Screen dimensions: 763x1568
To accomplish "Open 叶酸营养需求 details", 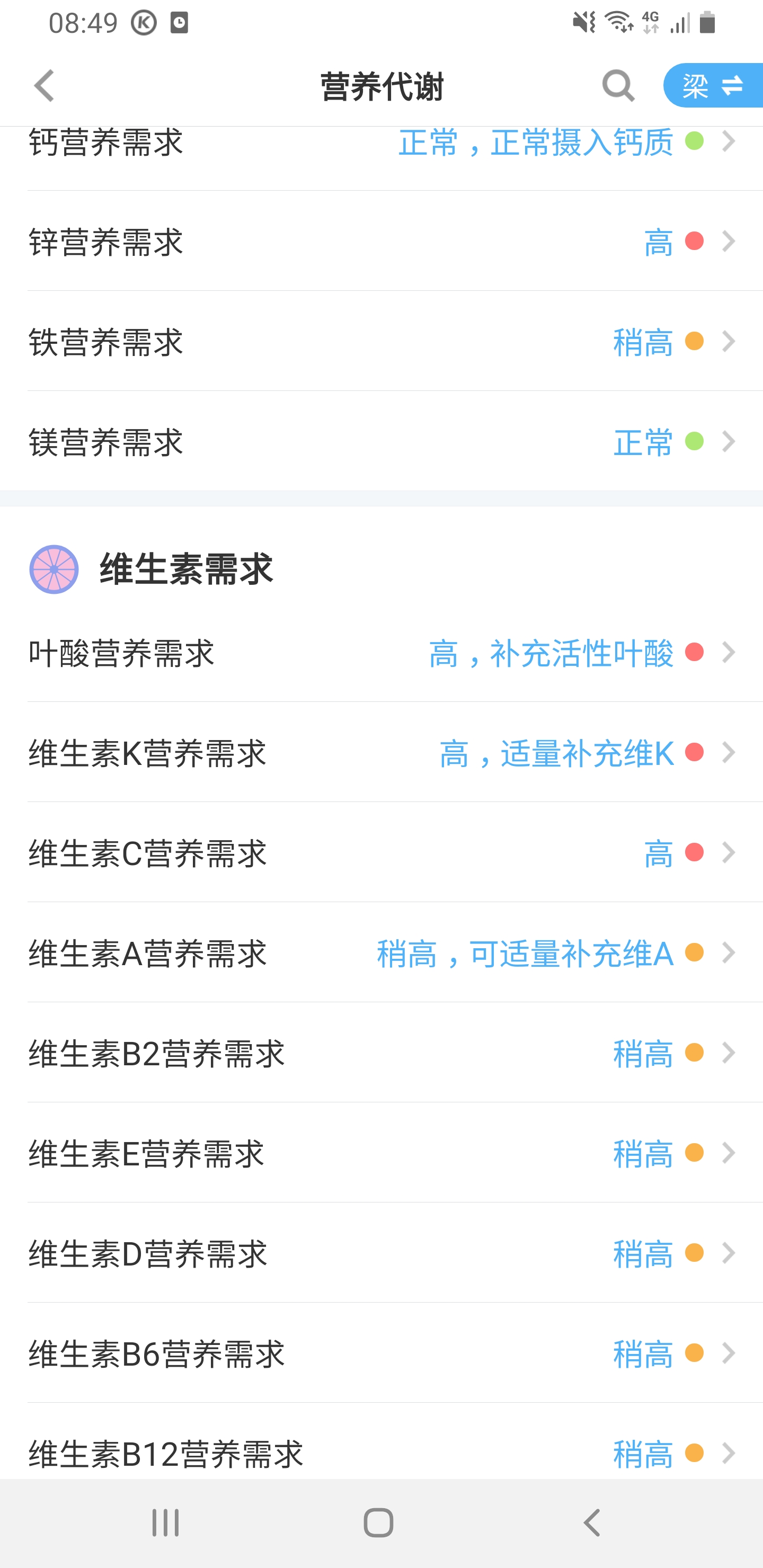I will click(381, 652).
